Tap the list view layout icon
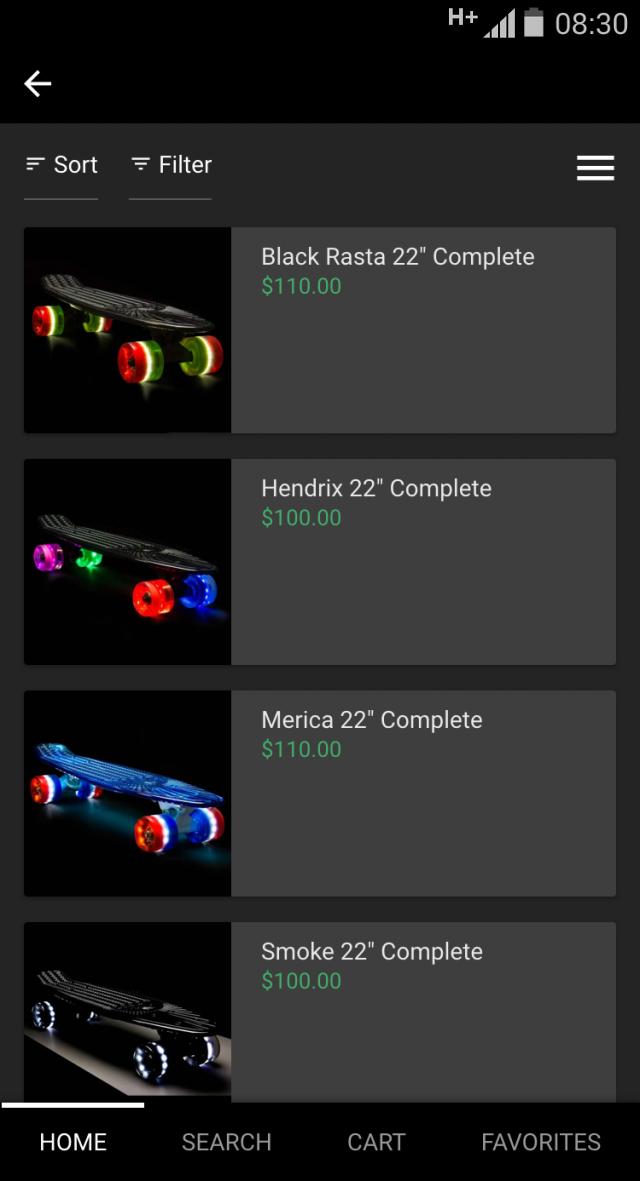 (595, 168)
